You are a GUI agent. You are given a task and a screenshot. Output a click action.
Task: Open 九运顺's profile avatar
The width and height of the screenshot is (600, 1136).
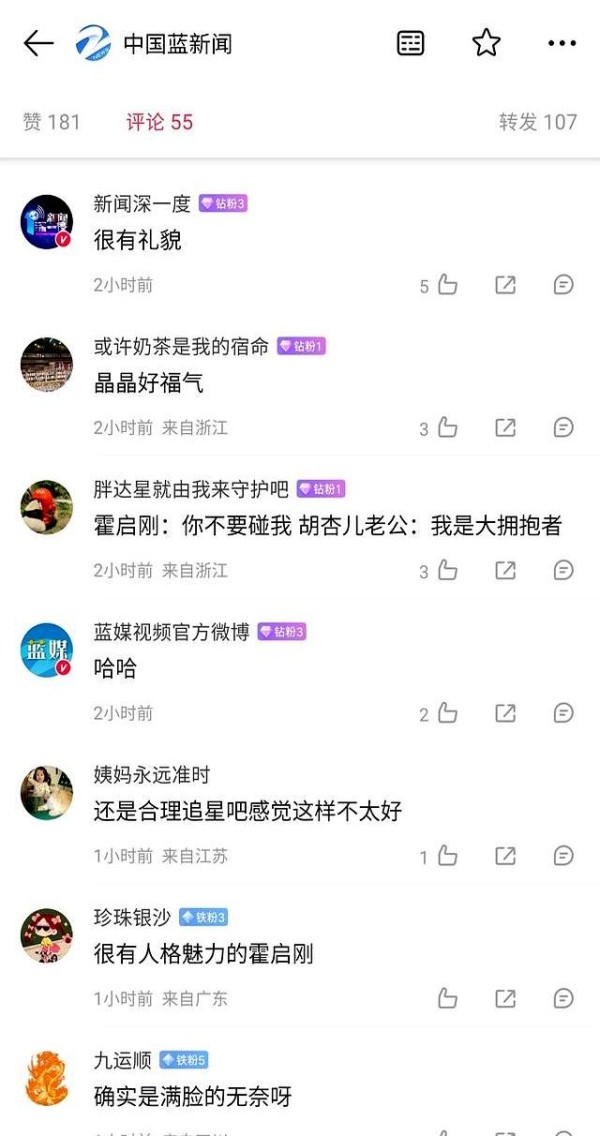46,1078
